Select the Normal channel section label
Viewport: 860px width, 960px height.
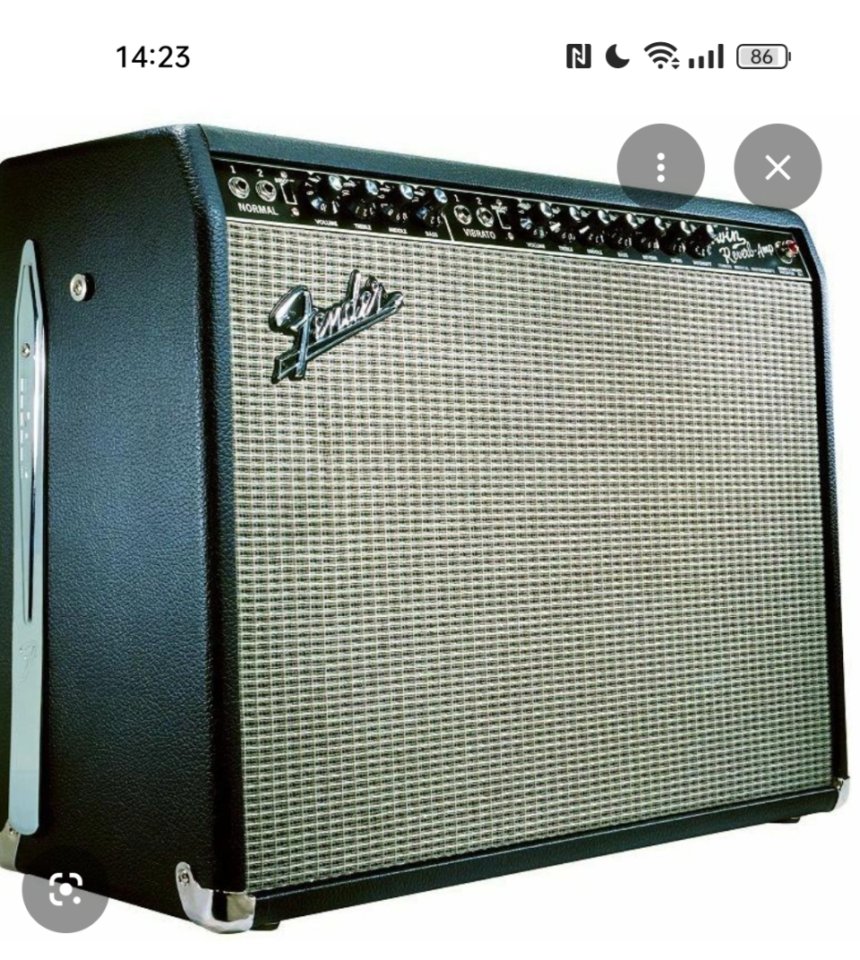pyautogui.click(x=256, y=209)
